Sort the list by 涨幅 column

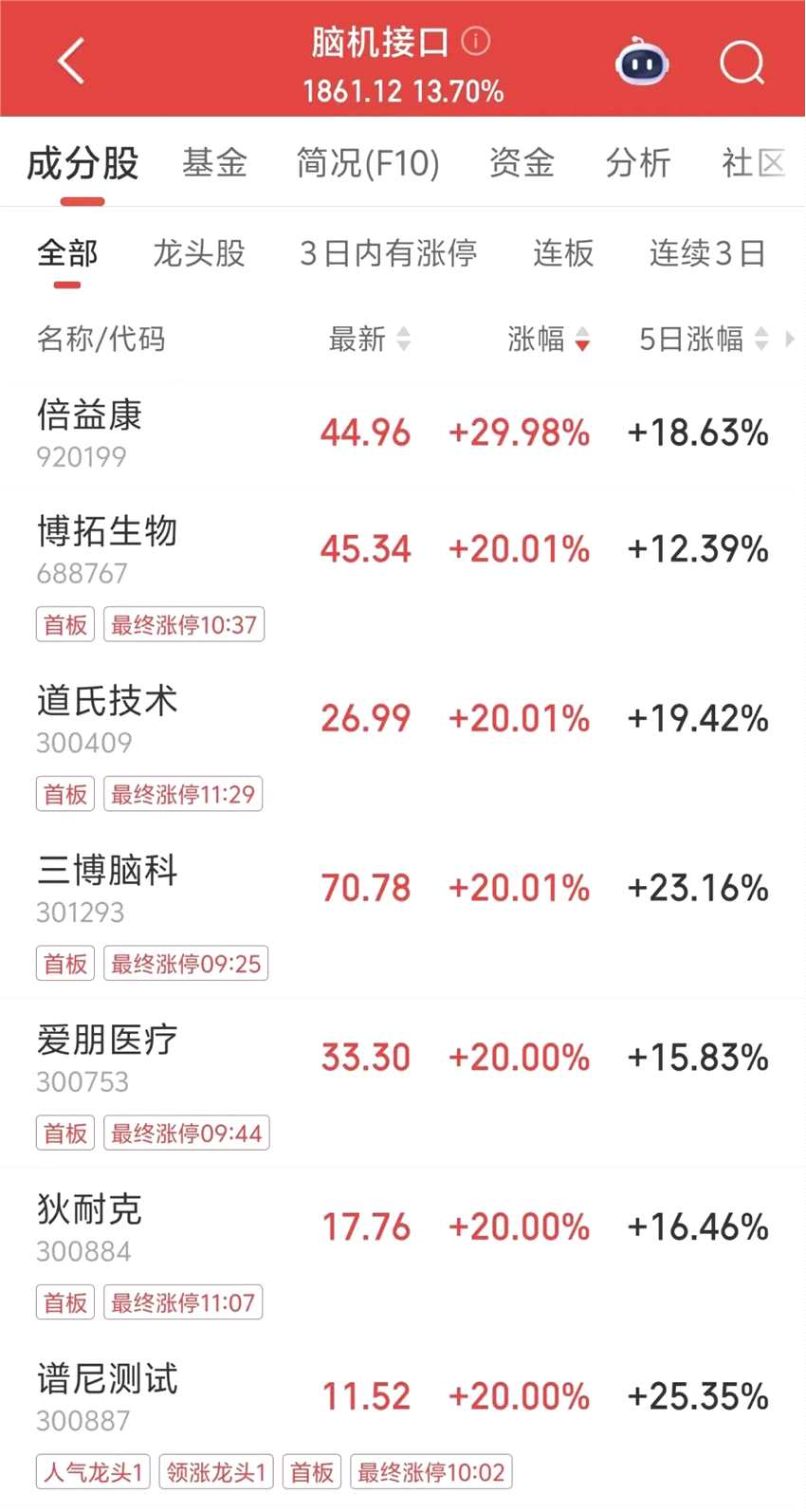pos(548,339)
